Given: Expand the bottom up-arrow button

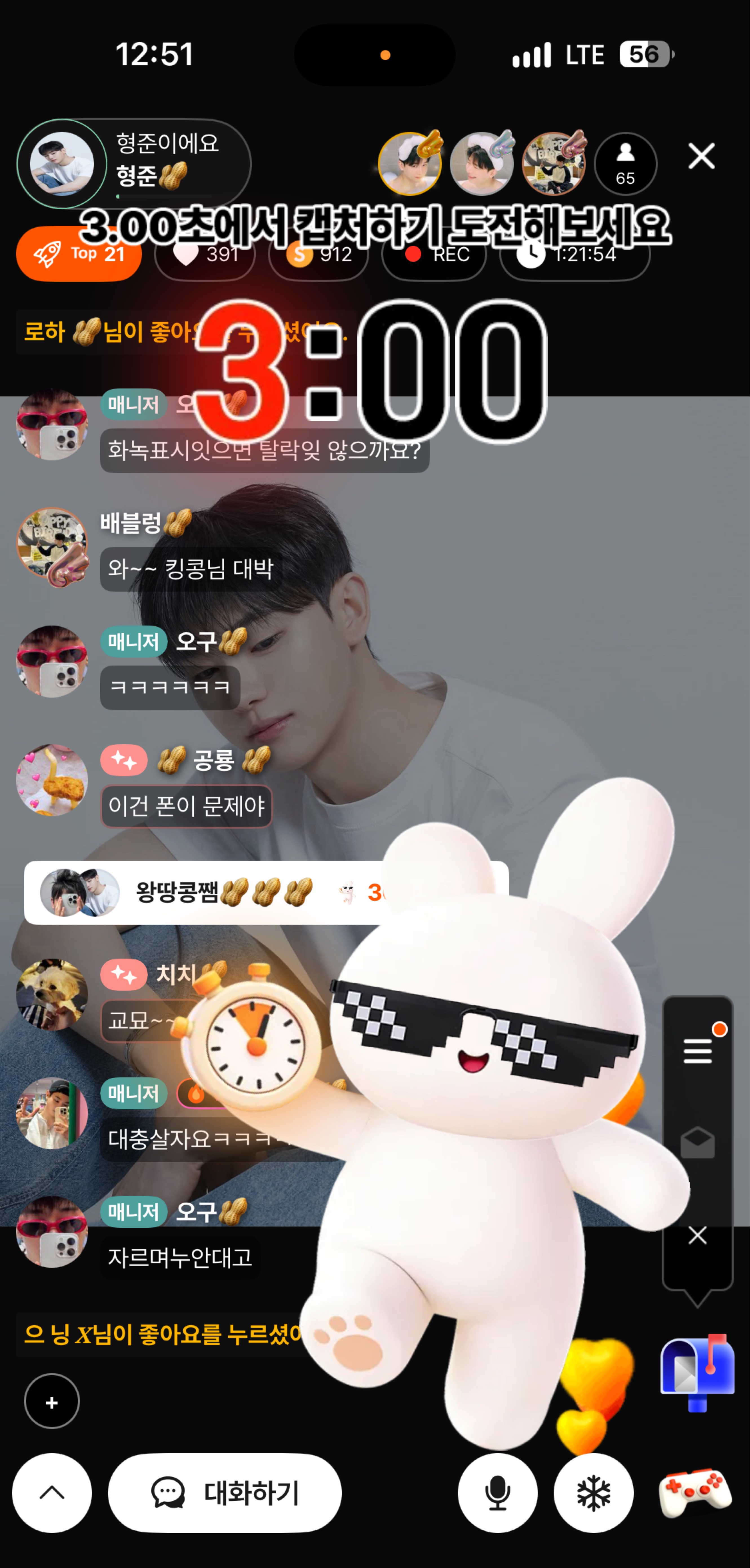Looking at the screenshot, I should tap(52, 1492).
